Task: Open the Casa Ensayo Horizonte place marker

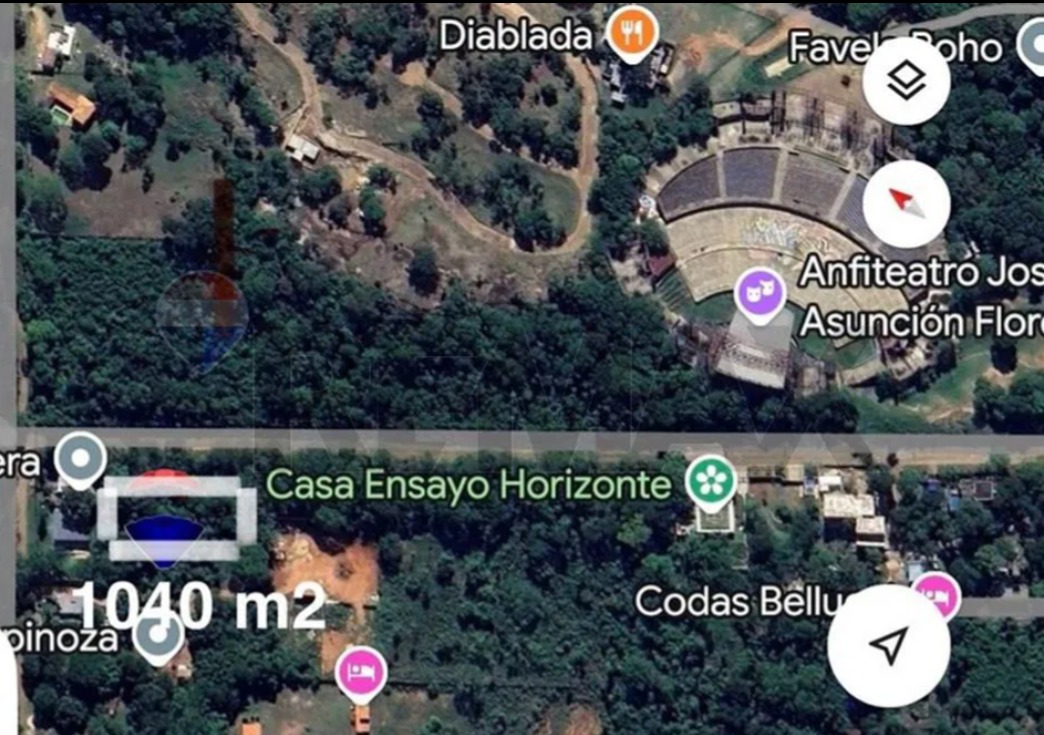Action: coord(711,482)
